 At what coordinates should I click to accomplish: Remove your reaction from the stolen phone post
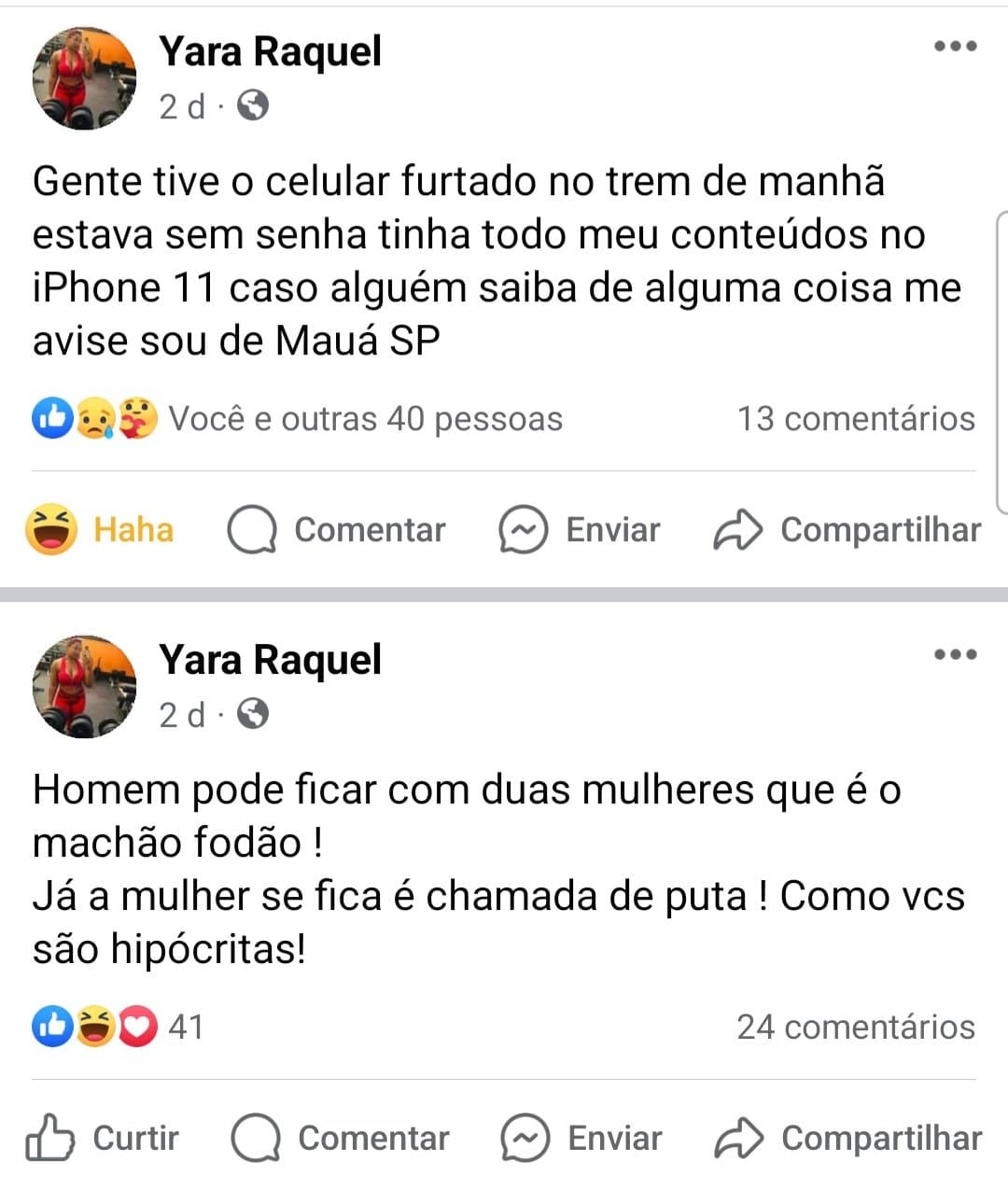[x=103, y=529]
